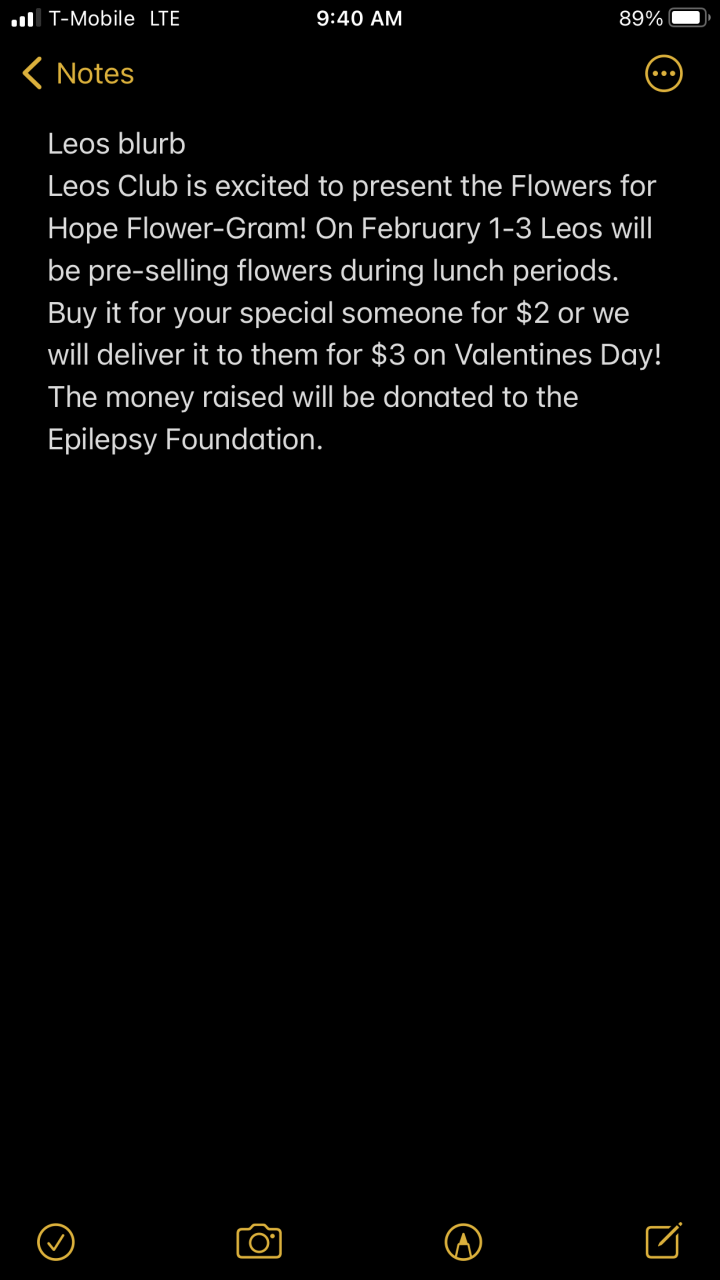Open the markup pen tool
Screen dimensions: 720x1280
pyautogui.click(x=462, y=1241)
